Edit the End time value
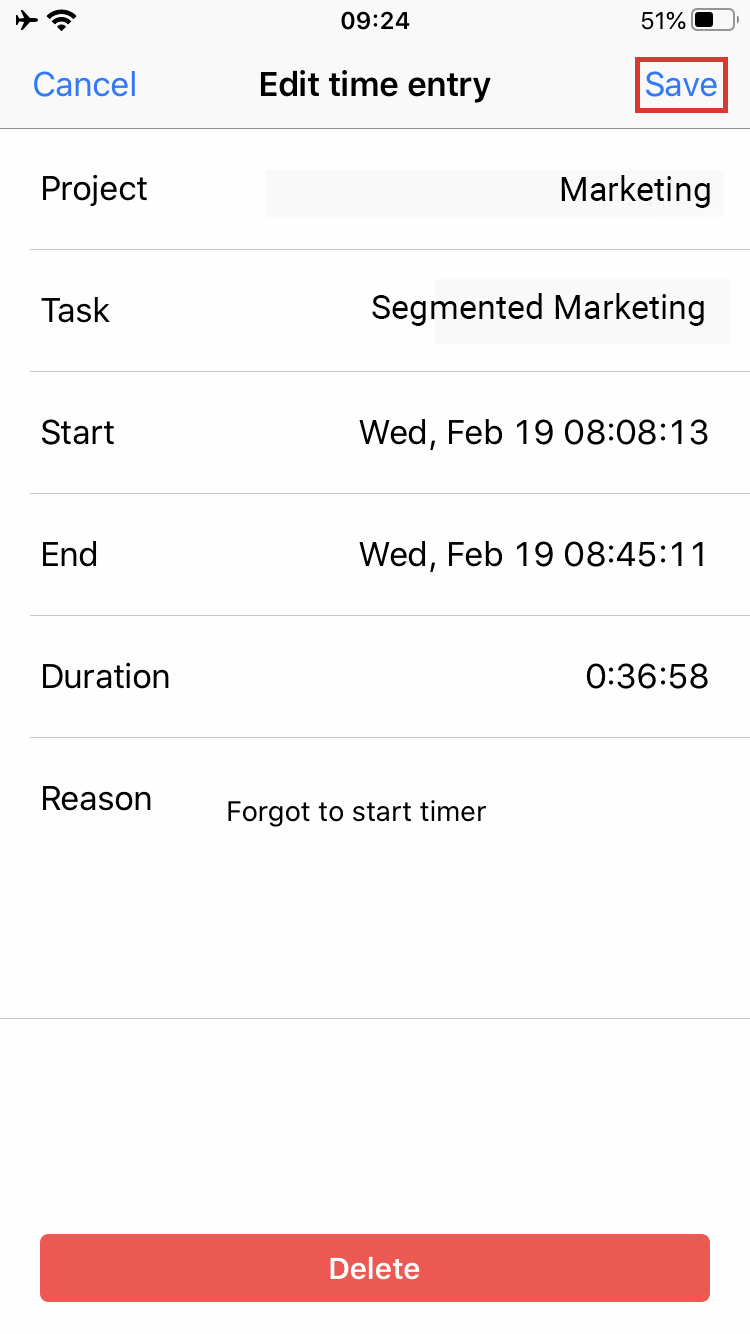 pos(534,554)
